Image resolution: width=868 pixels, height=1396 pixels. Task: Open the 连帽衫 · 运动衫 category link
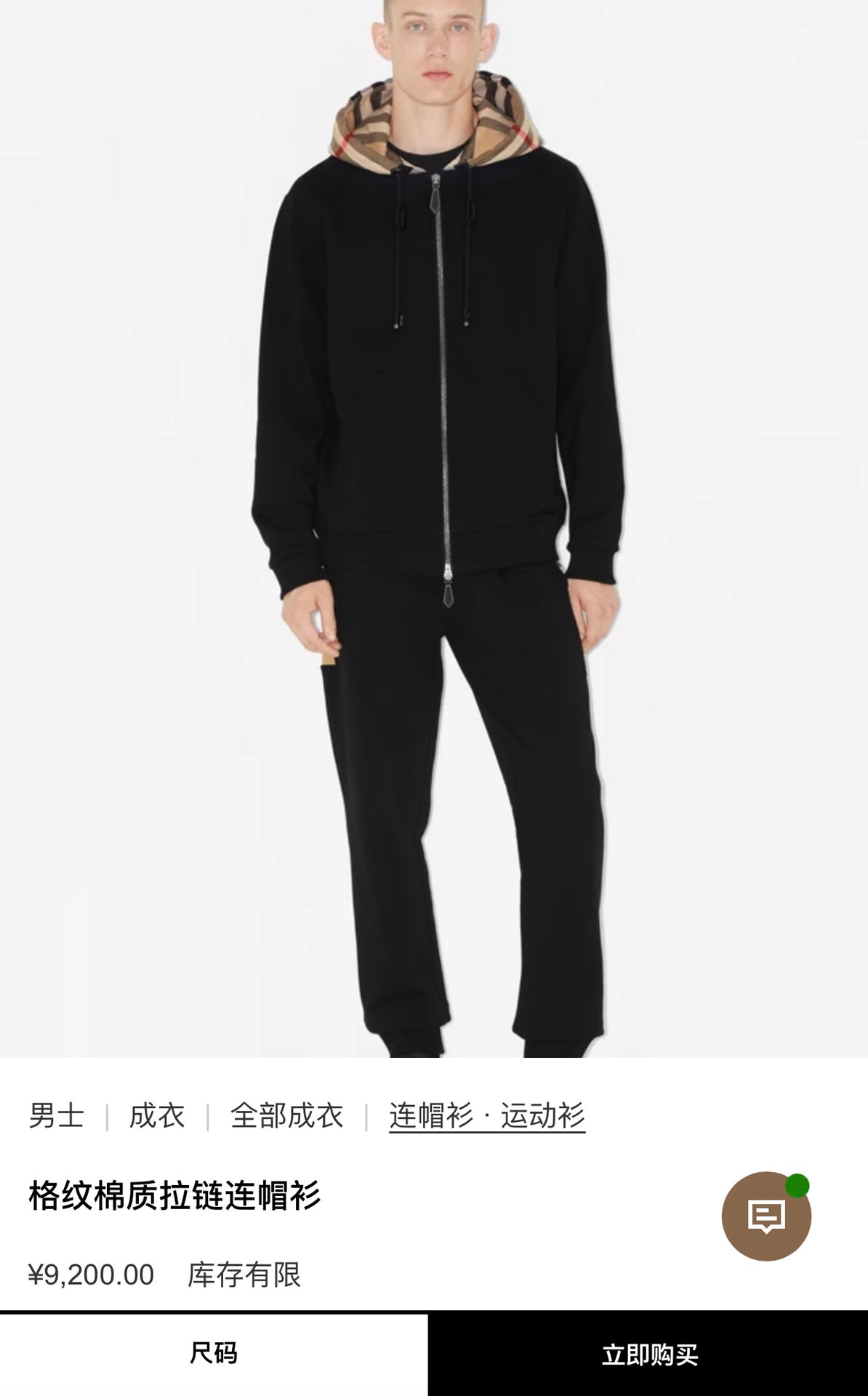(486, 1115)
